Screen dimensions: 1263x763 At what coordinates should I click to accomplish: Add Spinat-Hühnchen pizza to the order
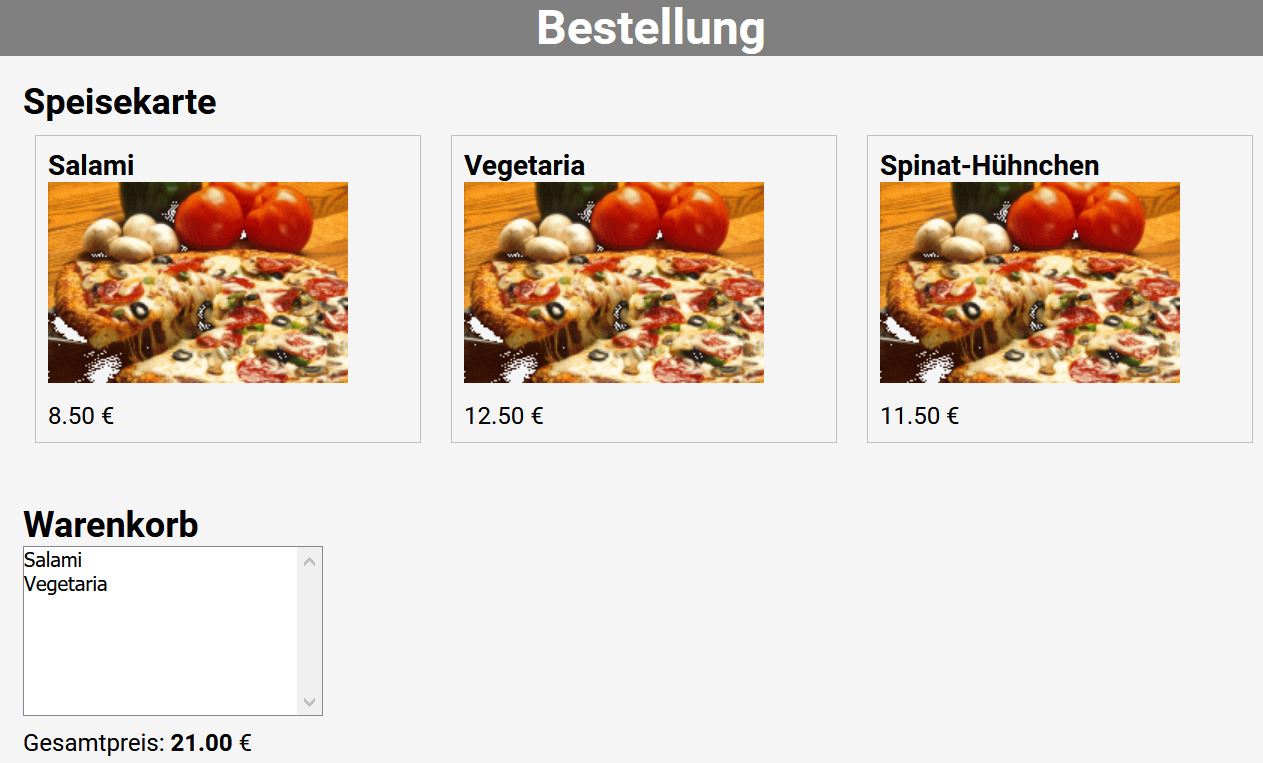(x=1030, y=282)
